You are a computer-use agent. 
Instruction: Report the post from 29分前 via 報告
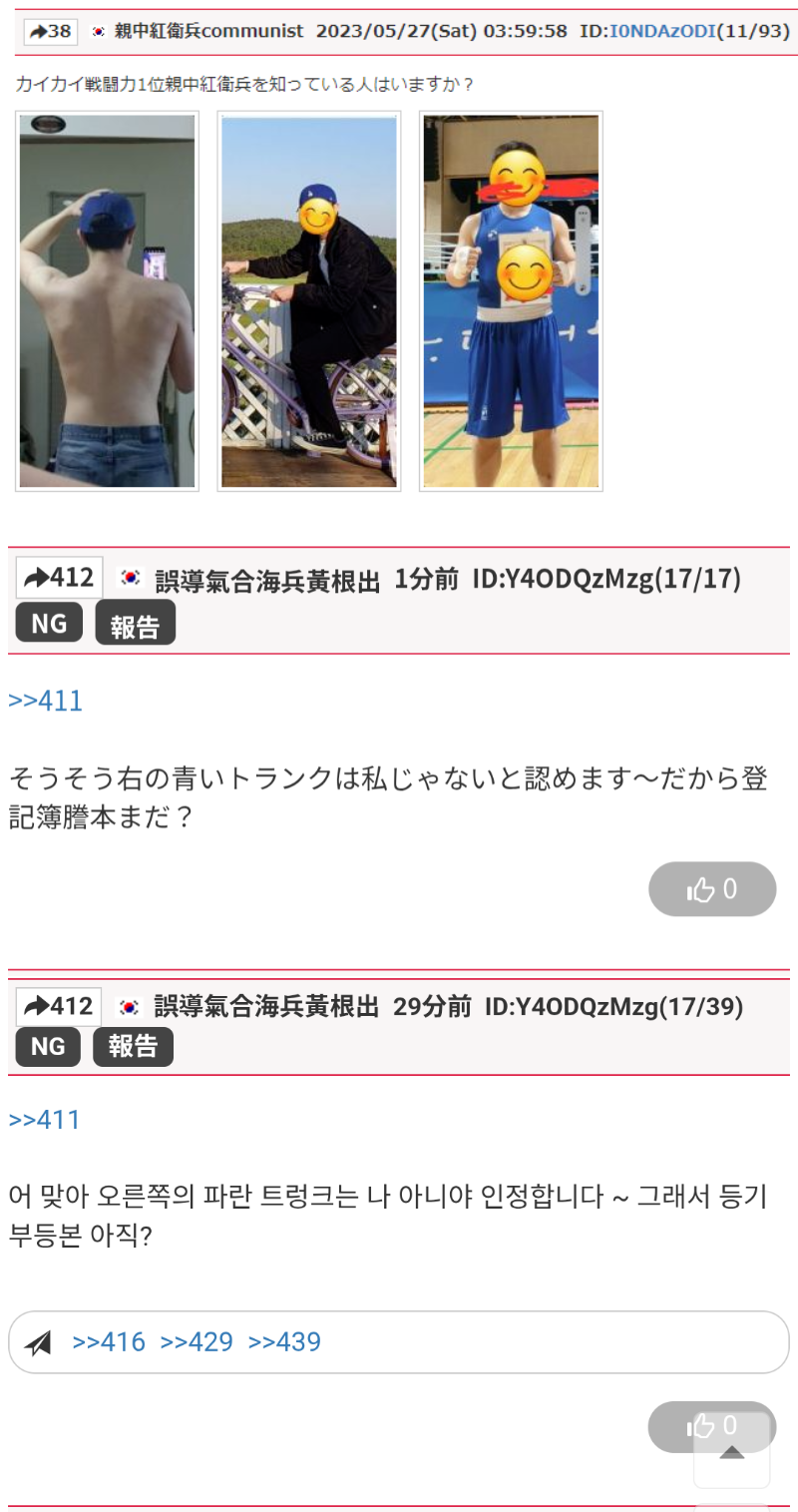click(133, 1046)
